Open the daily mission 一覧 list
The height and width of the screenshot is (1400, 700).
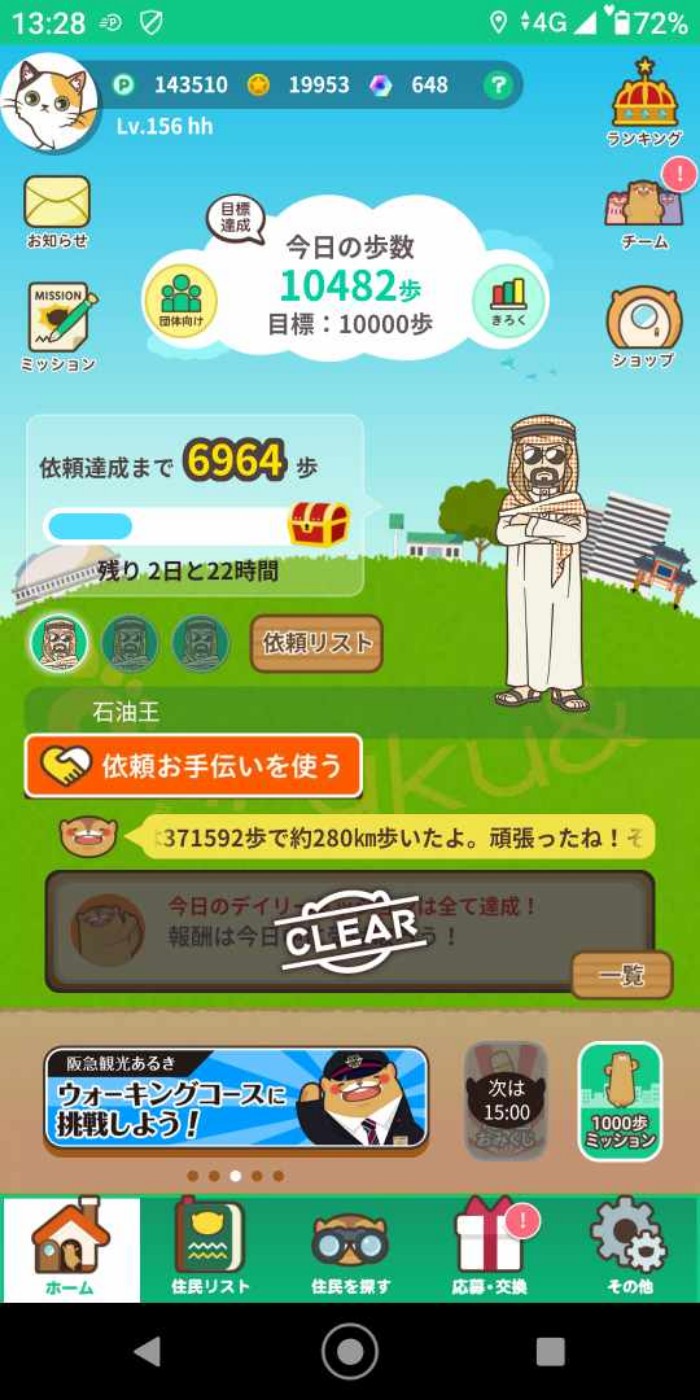[x=621, y=975]
